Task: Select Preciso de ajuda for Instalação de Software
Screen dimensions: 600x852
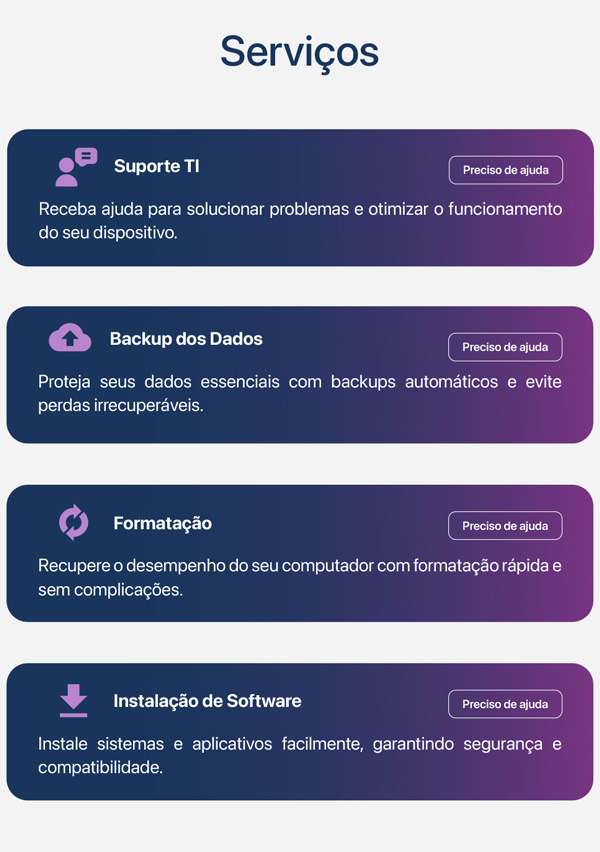Action: coord(505,704)
